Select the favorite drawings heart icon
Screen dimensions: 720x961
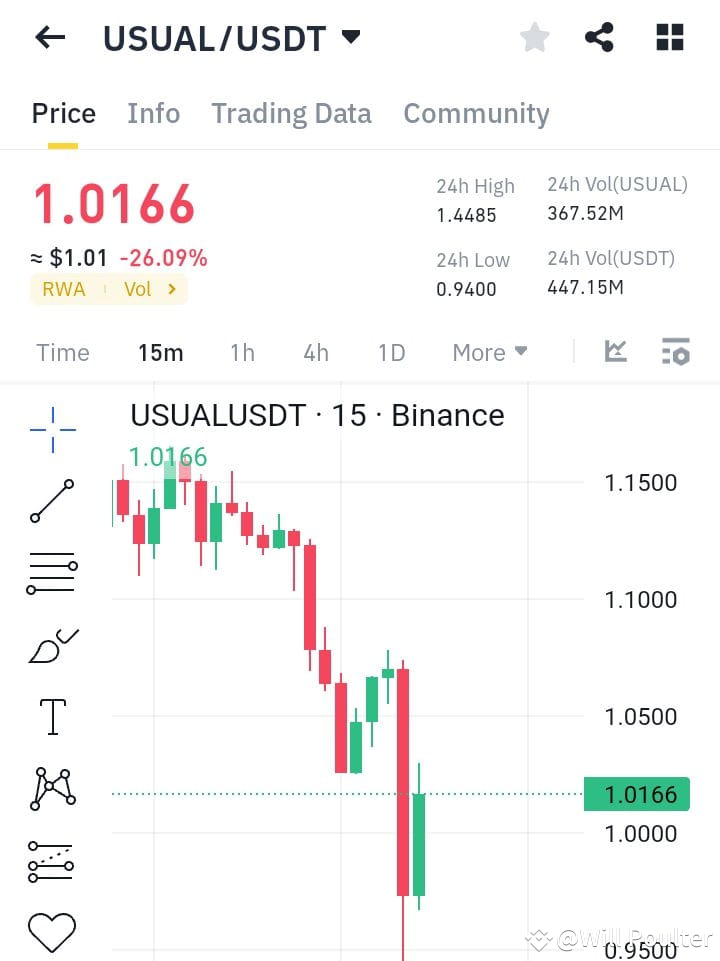point(50,930)
